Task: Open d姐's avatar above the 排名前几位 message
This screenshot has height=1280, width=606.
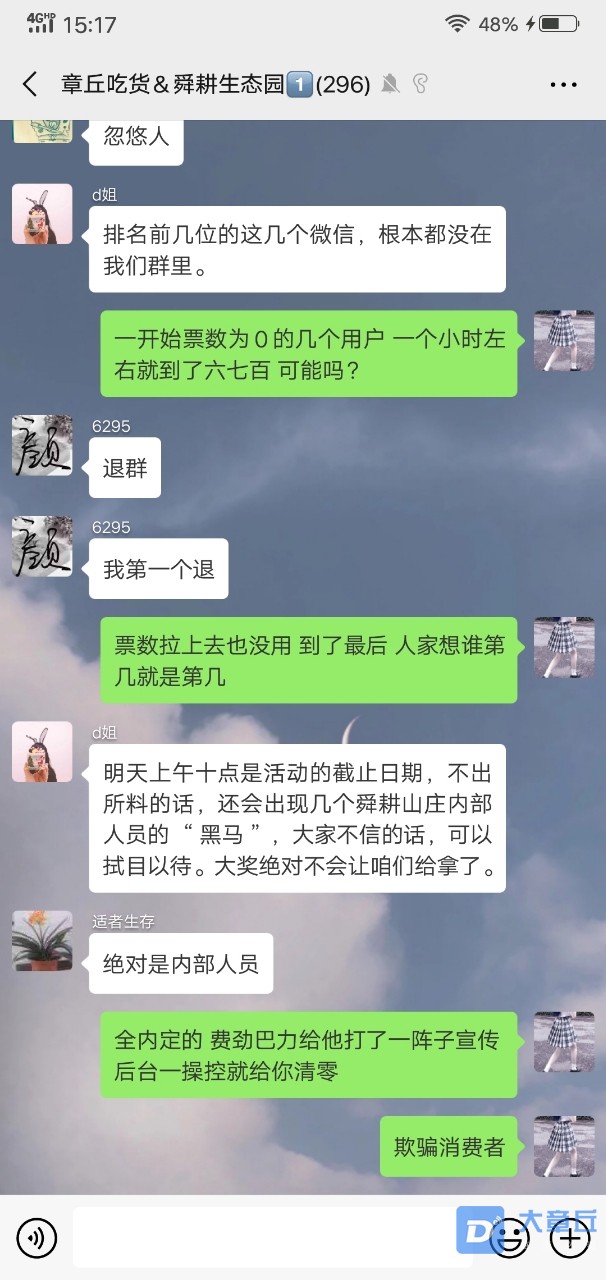Action: coord(42,214)
